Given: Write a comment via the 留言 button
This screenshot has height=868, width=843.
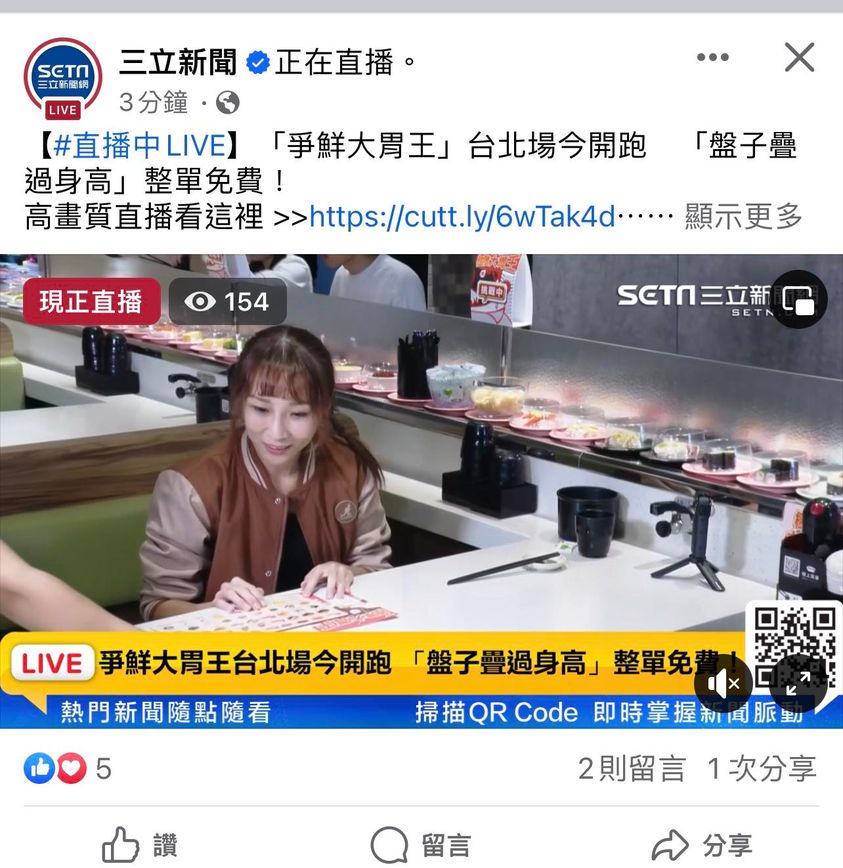Looking at the screenshot, I should 420,845.
